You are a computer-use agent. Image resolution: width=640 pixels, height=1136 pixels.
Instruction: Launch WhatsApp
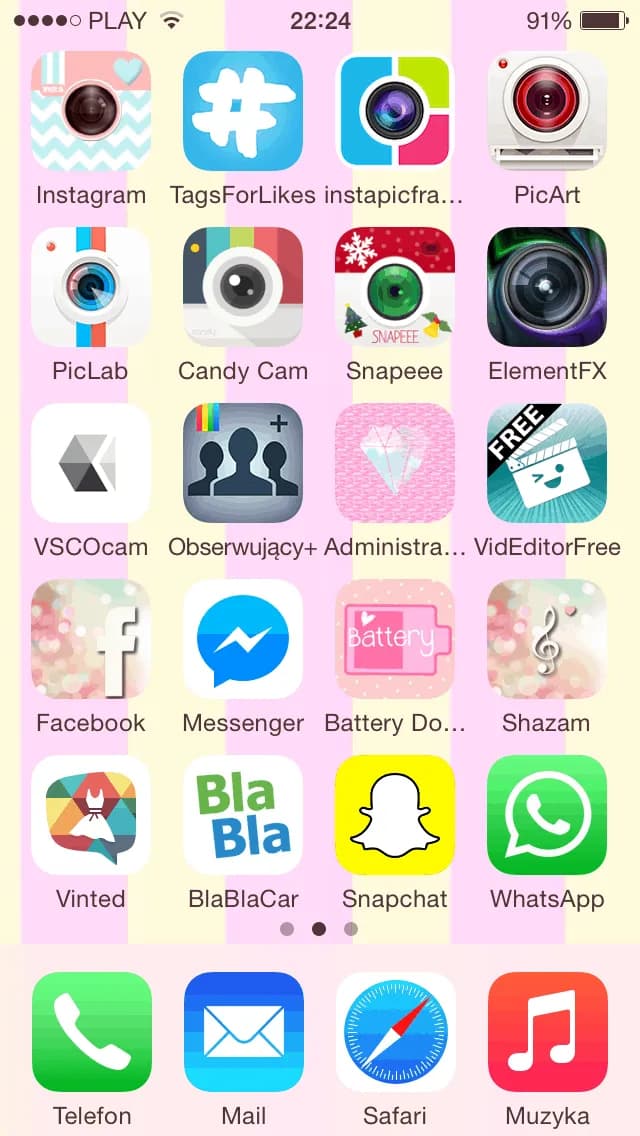point(547,815)
